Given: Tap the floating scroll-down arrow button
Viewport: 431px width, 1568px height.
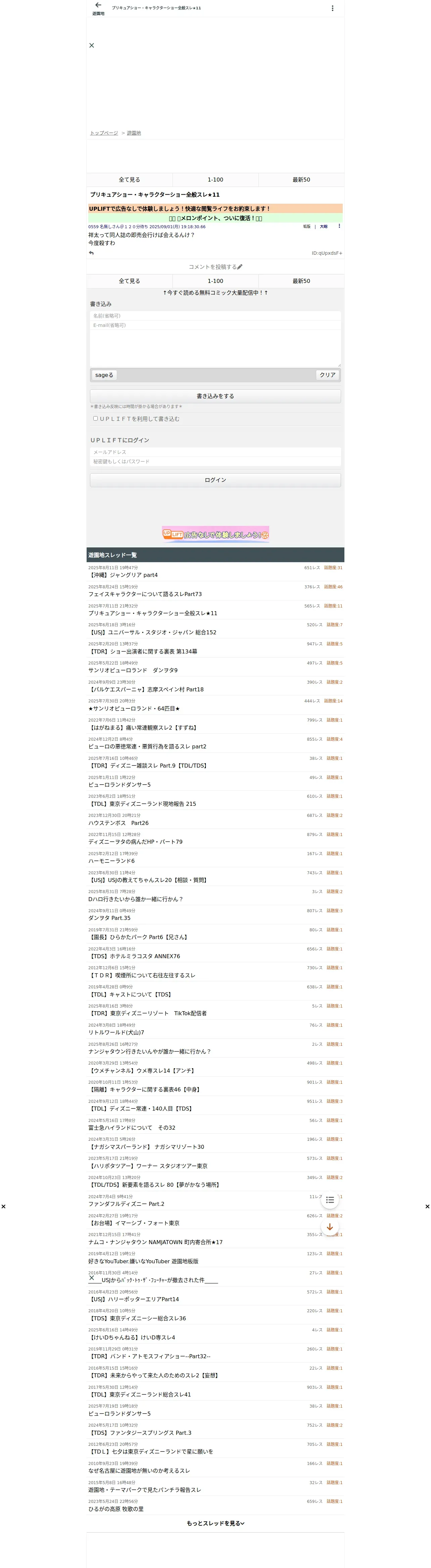Looking at the screenshot, I should click(329, 1227).
